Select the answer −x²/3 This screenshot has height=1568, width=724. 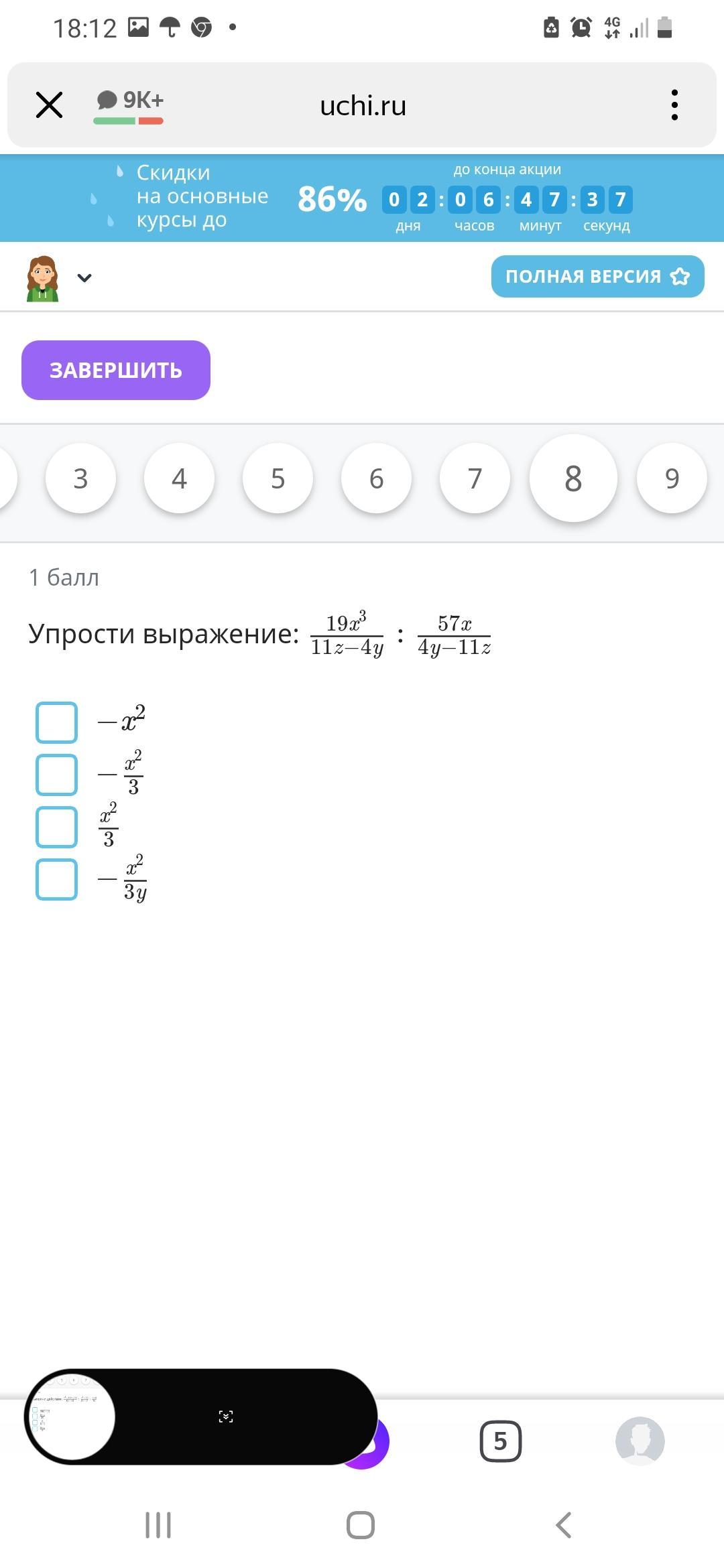click(x=56, y=775)
